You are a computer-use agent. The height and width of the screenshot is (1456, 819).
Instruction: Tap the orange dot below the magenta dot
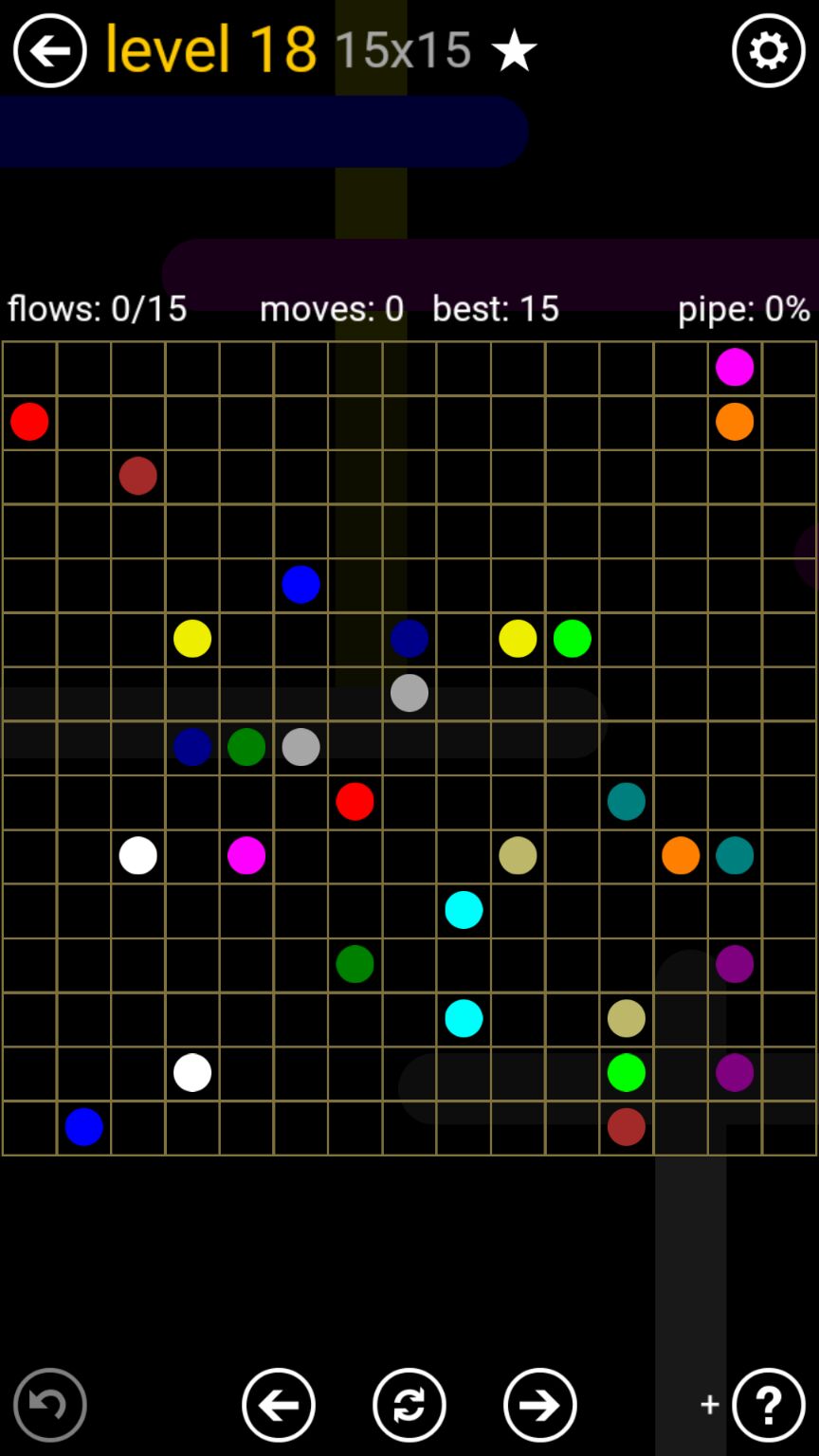(735, 422)
